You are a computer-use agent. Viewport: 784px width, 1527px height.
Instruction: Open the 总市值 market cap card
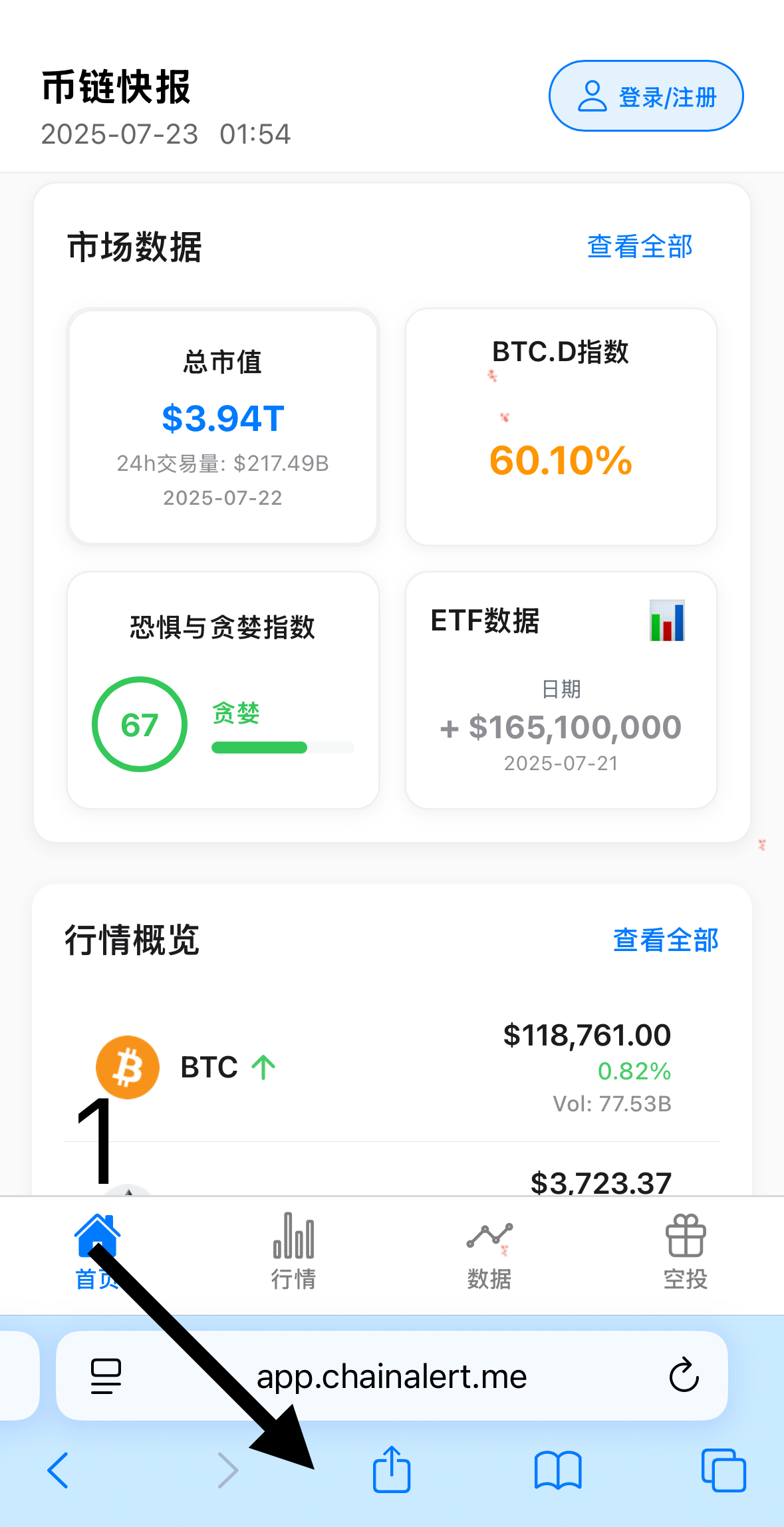(223, 426)
